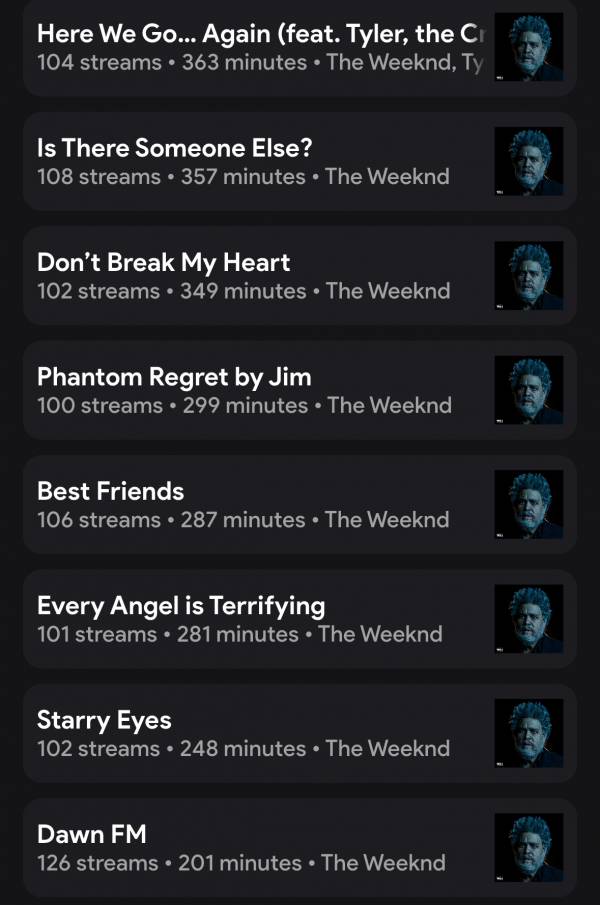This screenshot has width=600, height=905.
Task: Open the Dawn FM track row
Action: pos(260,847)
